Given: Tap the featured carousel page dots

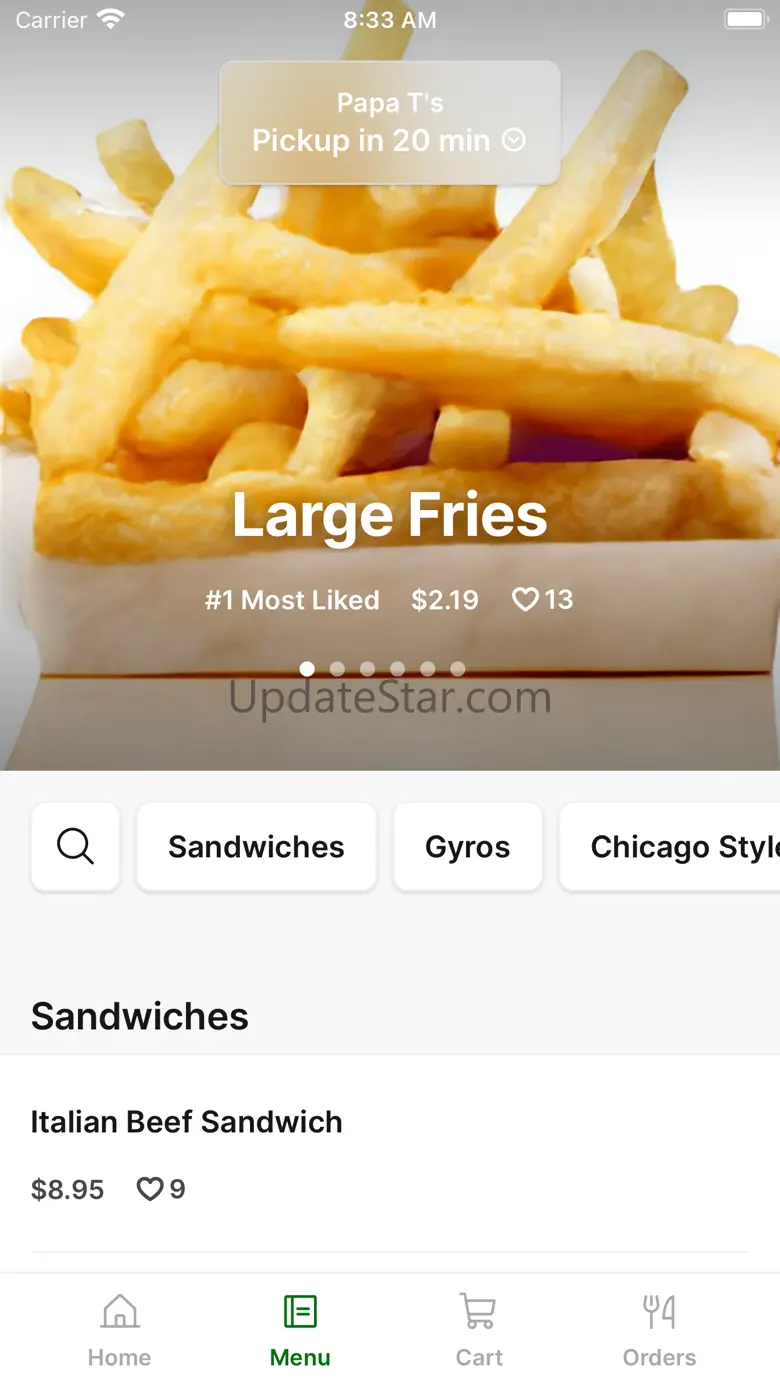Looking at the screenshot, I should point(382,669).
